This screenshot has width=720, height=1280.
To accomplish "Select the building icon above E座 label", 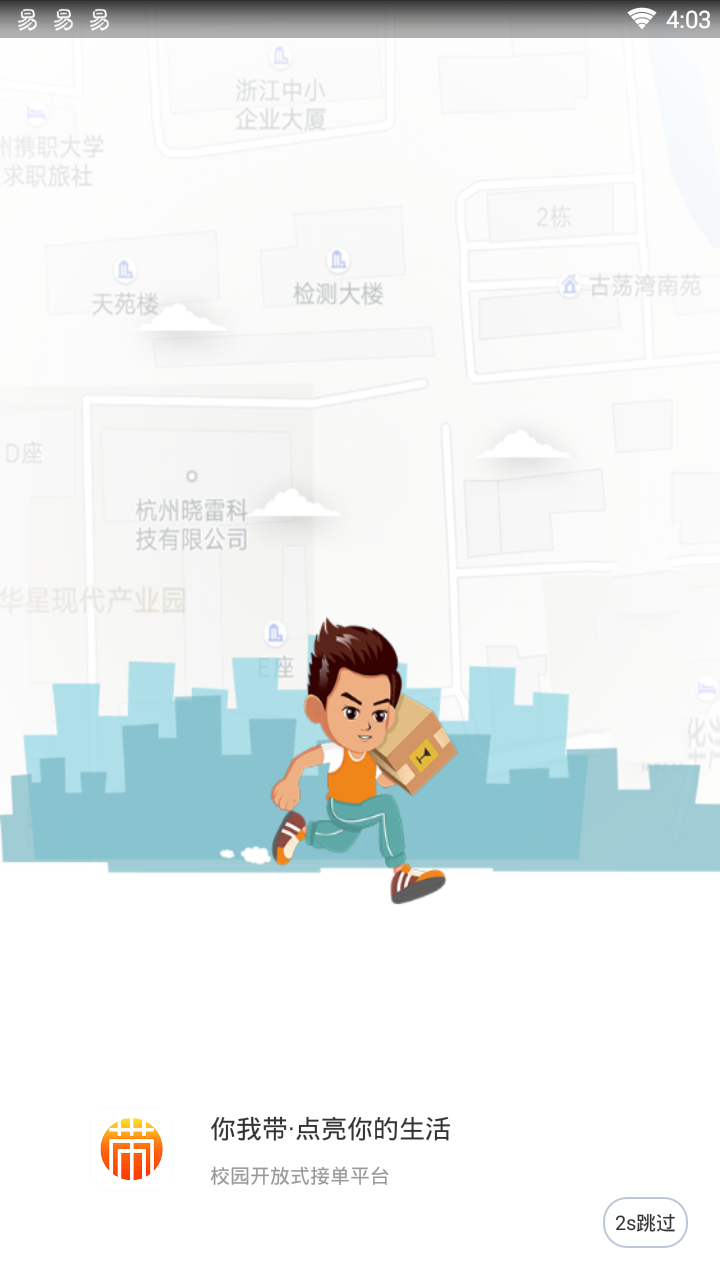I will [275, 634].
